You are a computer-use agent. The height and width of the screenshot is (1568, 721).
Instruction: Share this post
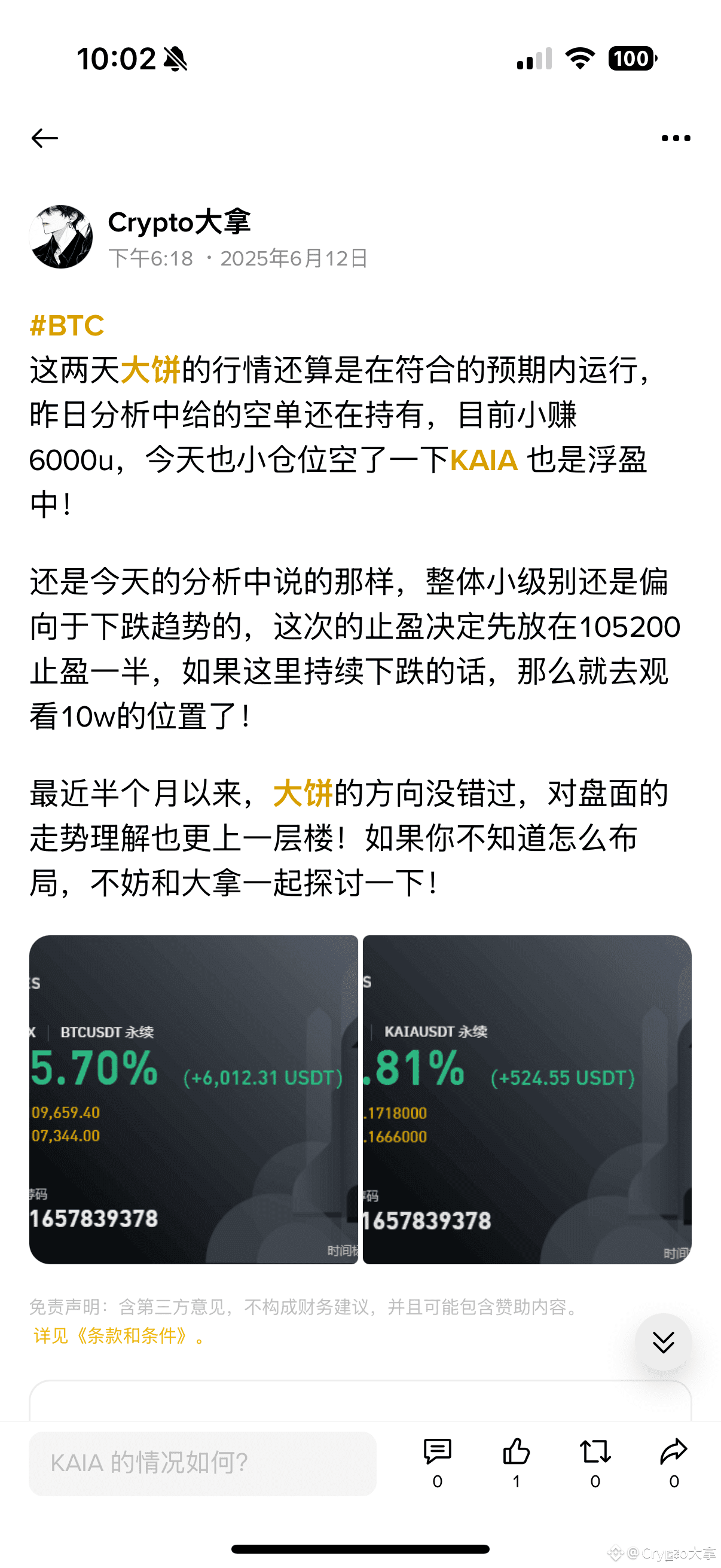point(674,1453)
